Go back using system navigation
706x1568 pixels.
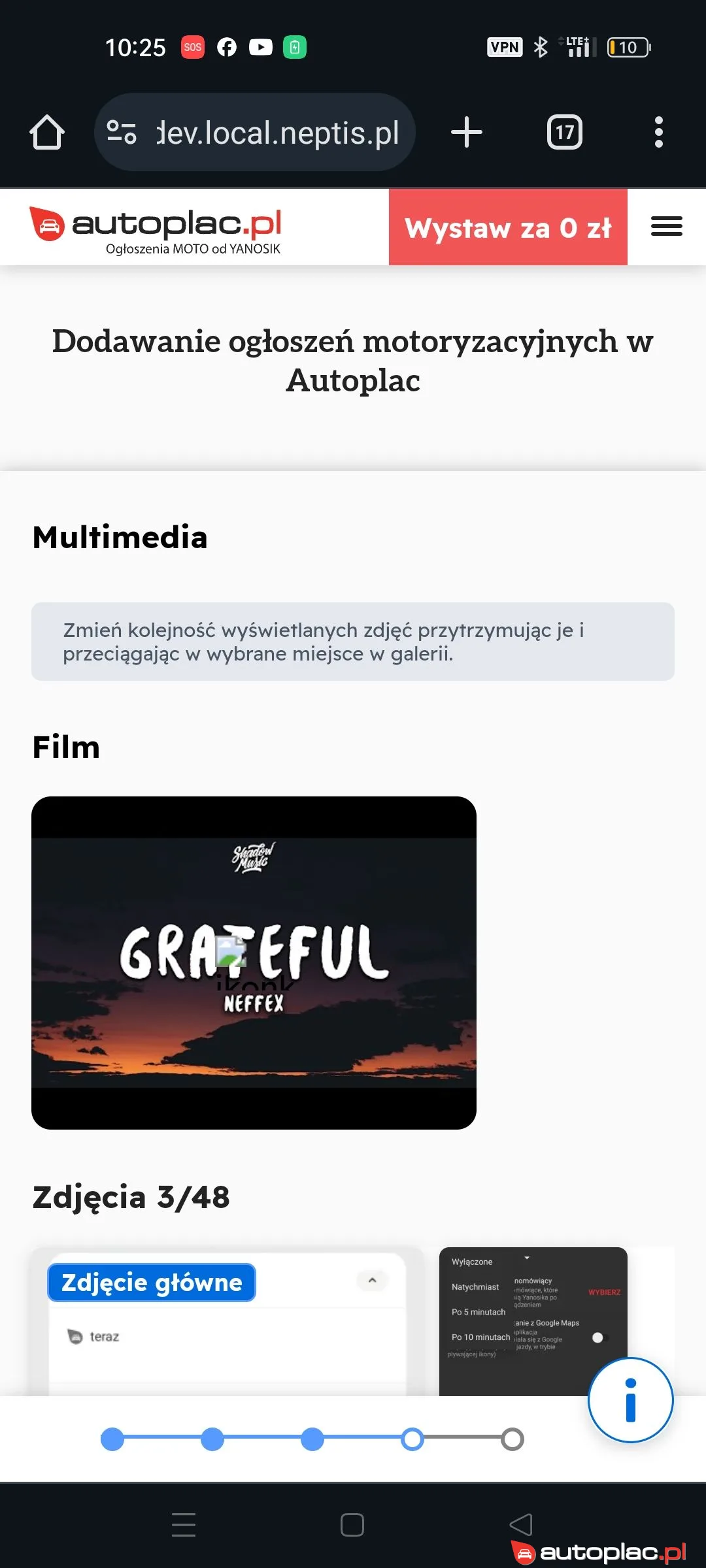click(x=521, y=1525)
